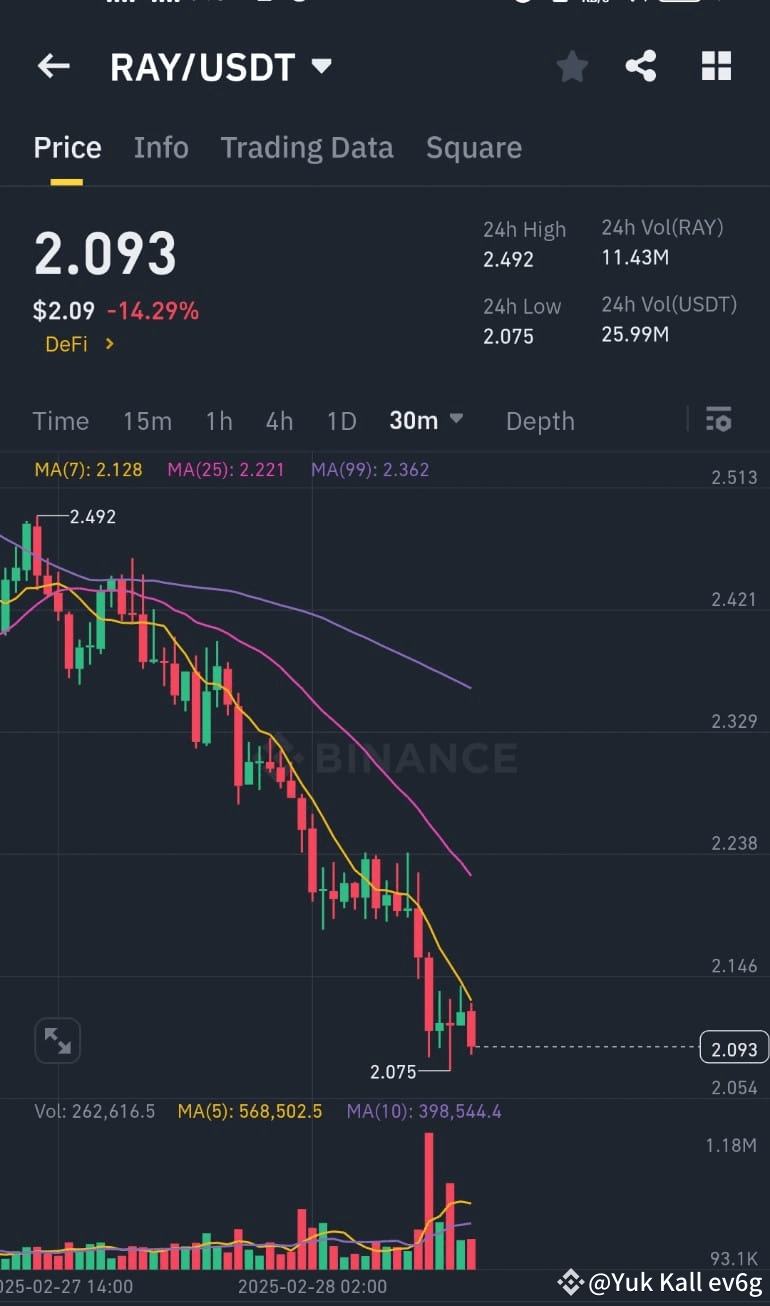Image resolution: width=770 pixels, height=1306 pixels.
Task: Toggle the volume MA(5) label
Action: (250, 1111)
